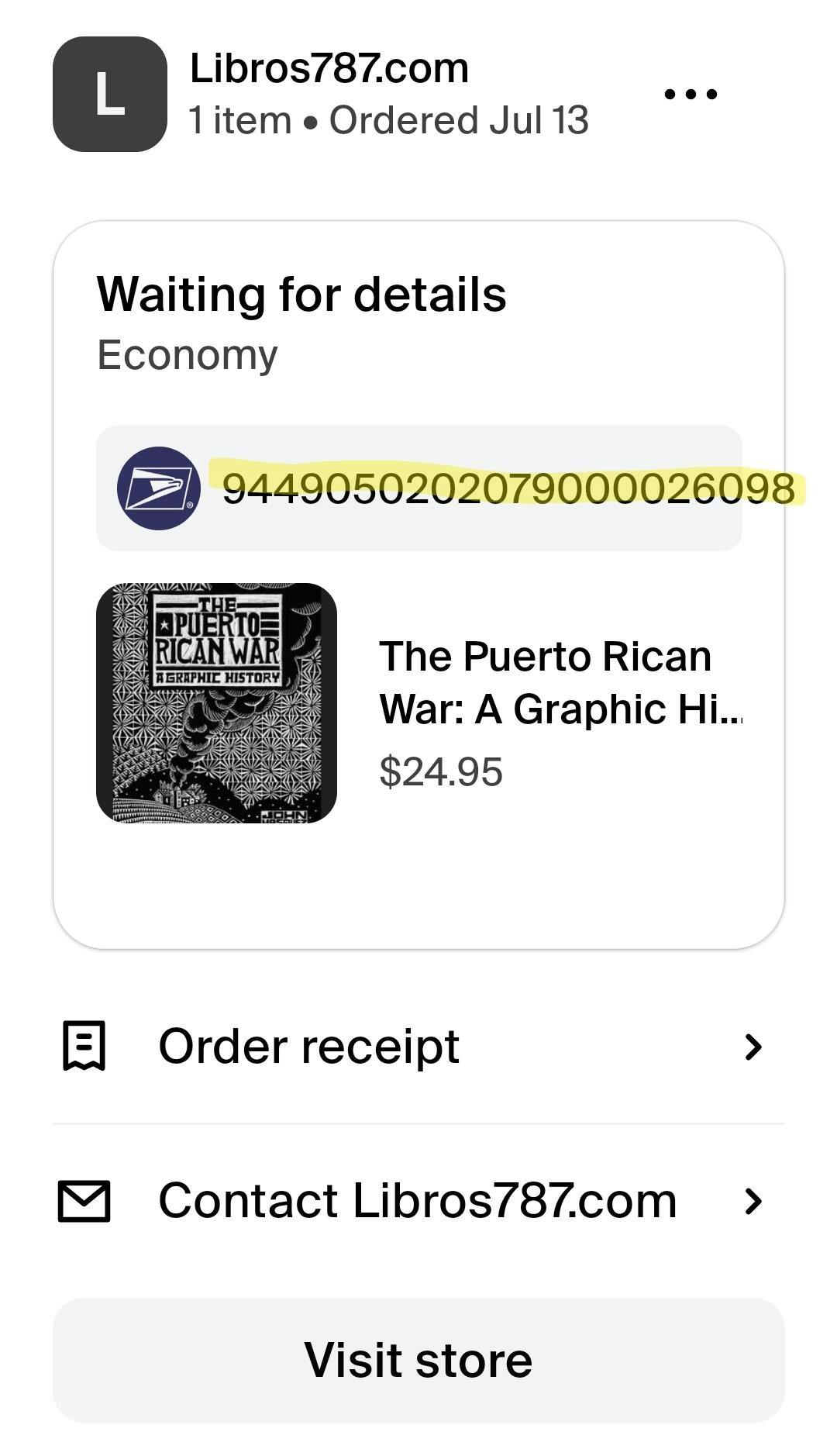View the order receipt
The image size is (837, 1456).
(x=418, y=1046)
